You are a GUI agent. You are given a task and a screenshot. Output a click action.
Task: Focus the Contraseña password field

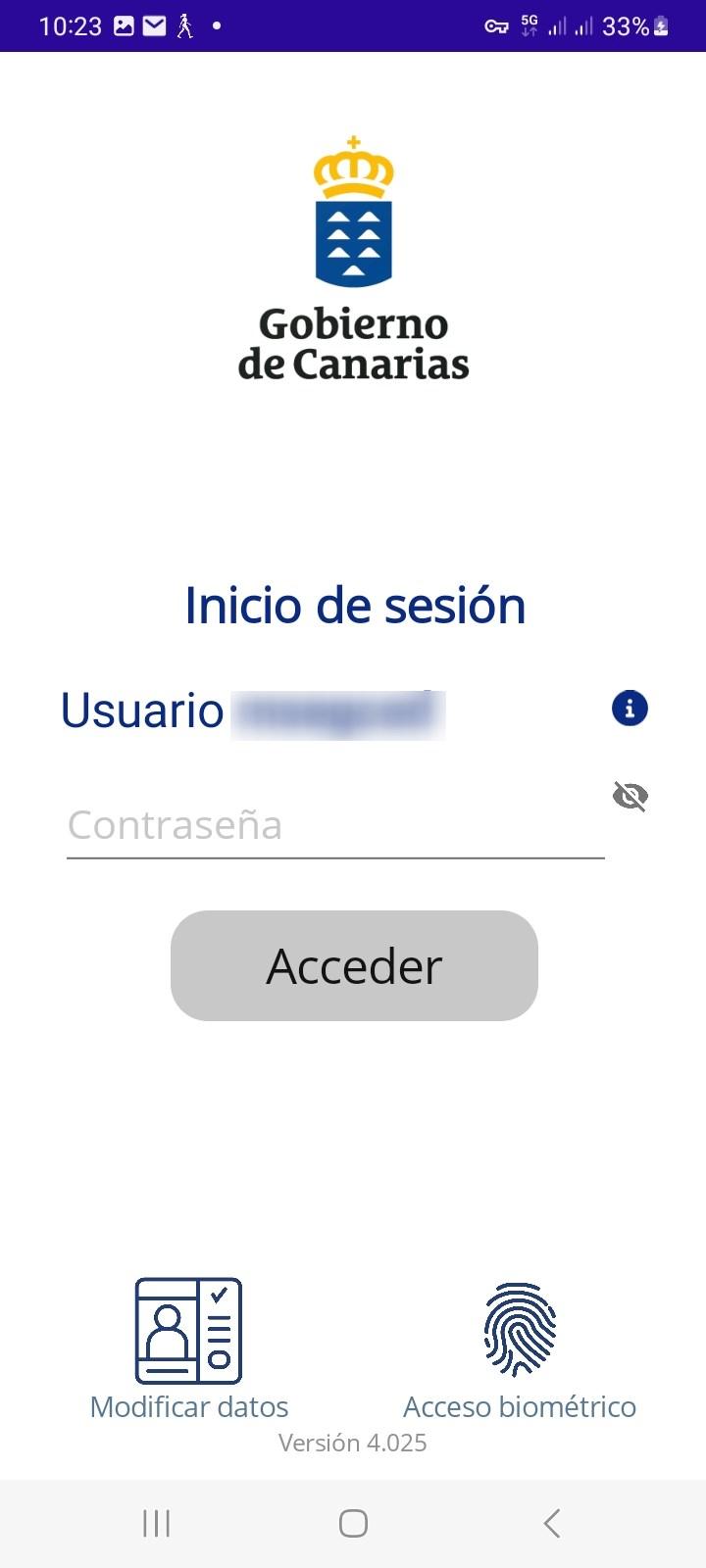tap(335, 825)
